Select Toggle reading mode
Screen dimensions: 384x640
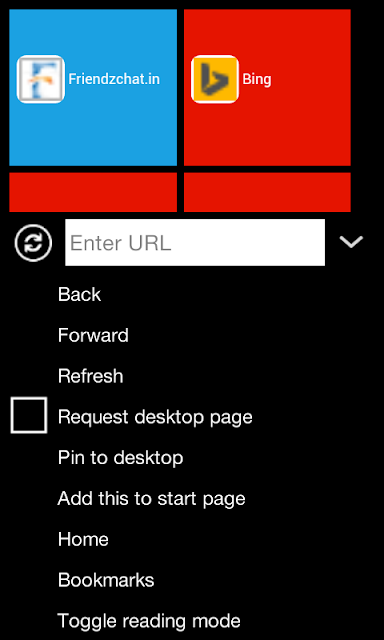tap(149, 621)
